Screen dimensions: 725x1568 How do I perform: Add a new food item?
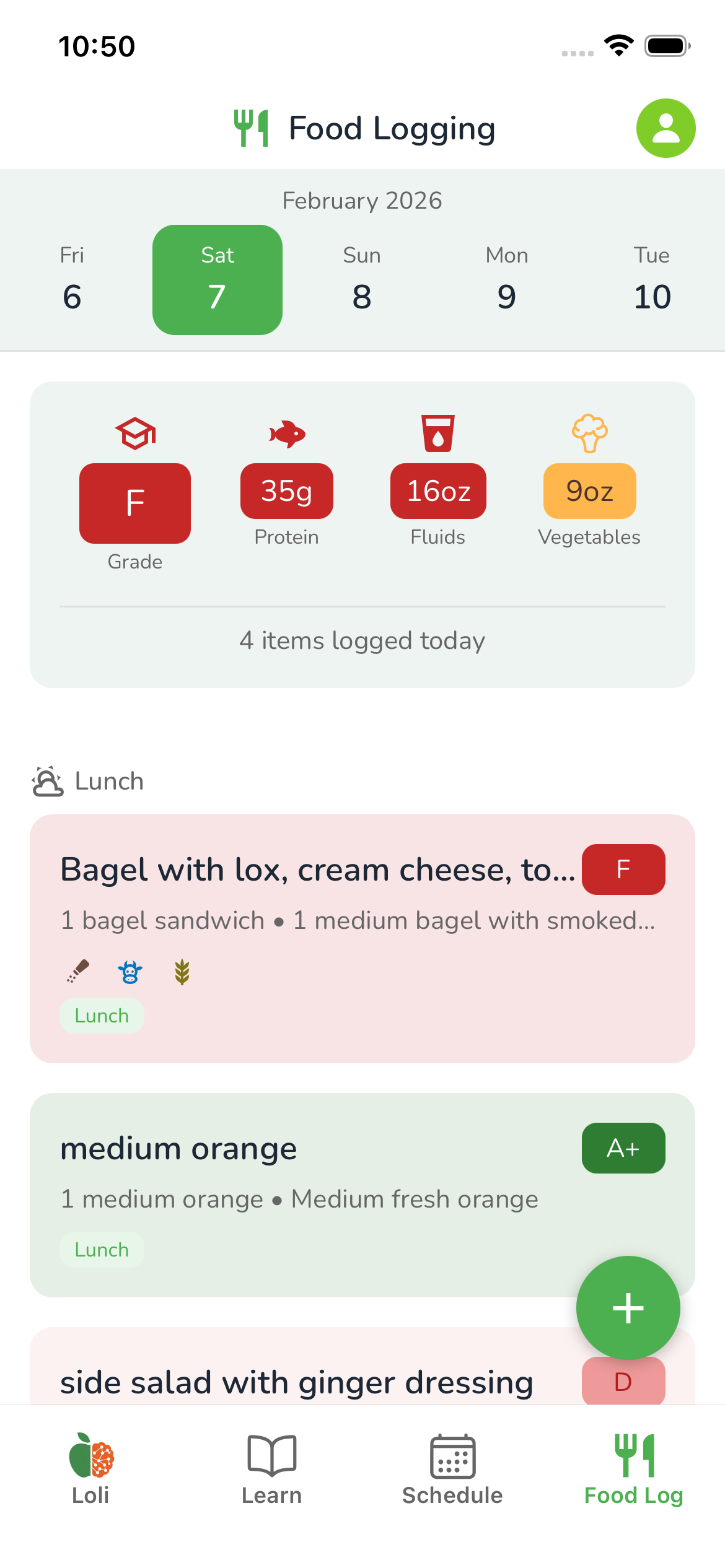pos(628,1307)
